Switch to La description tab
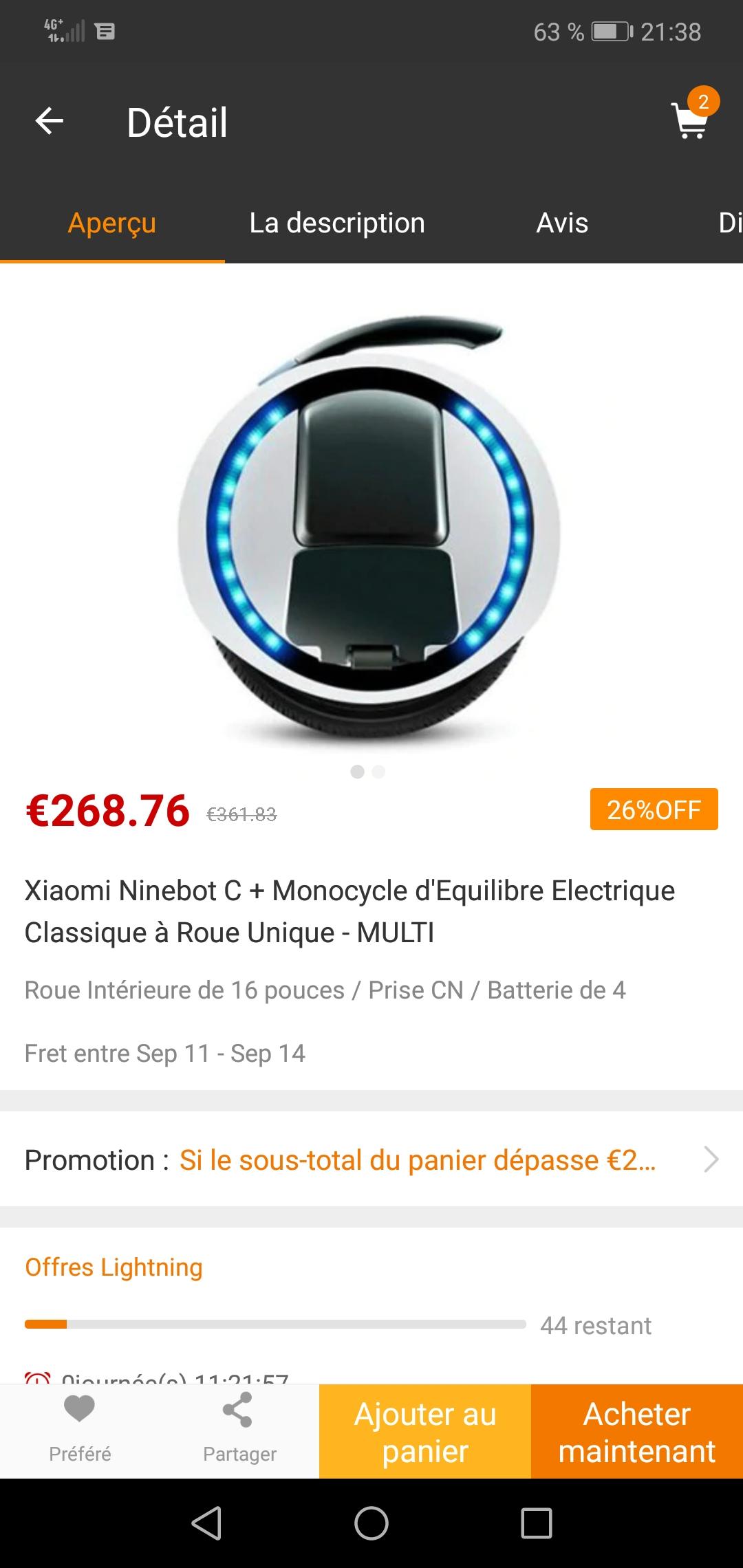743x1568 pixels. pos(337,223)
